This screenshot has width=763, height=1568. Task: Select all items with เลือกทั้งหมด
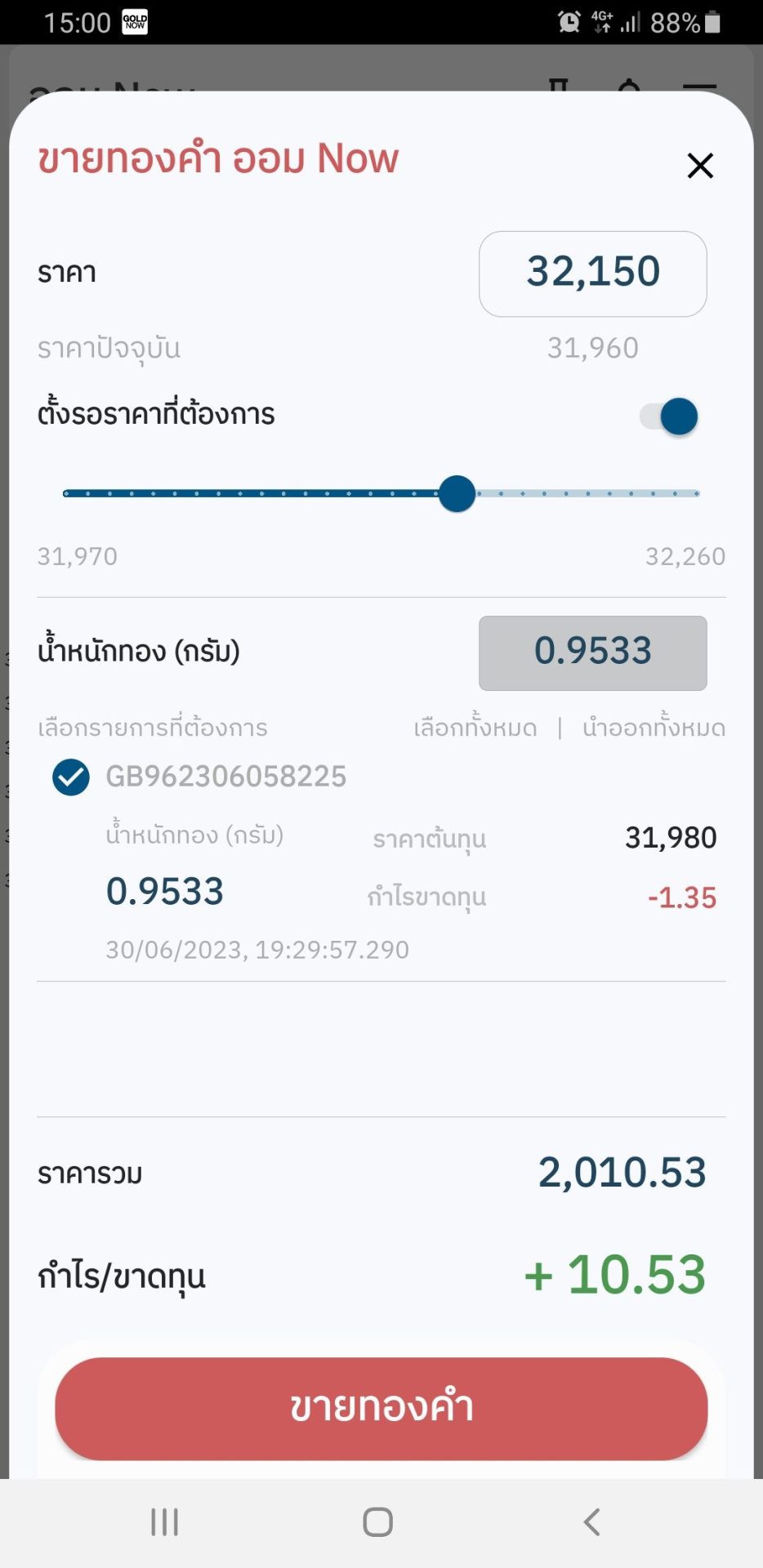click(475, 728)
